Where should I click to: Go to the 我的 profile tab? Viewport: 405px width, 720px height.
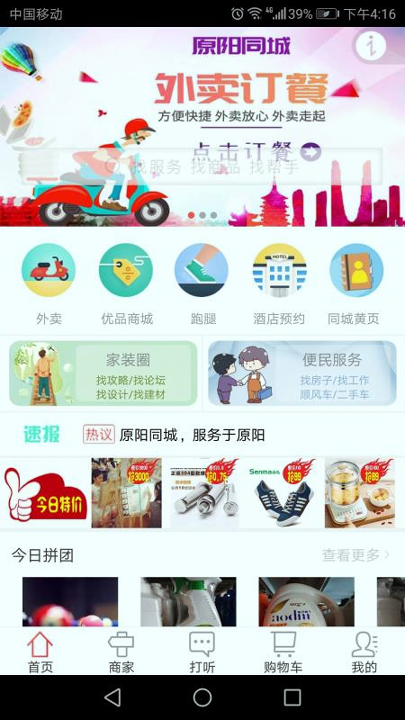tap(364, 652)
